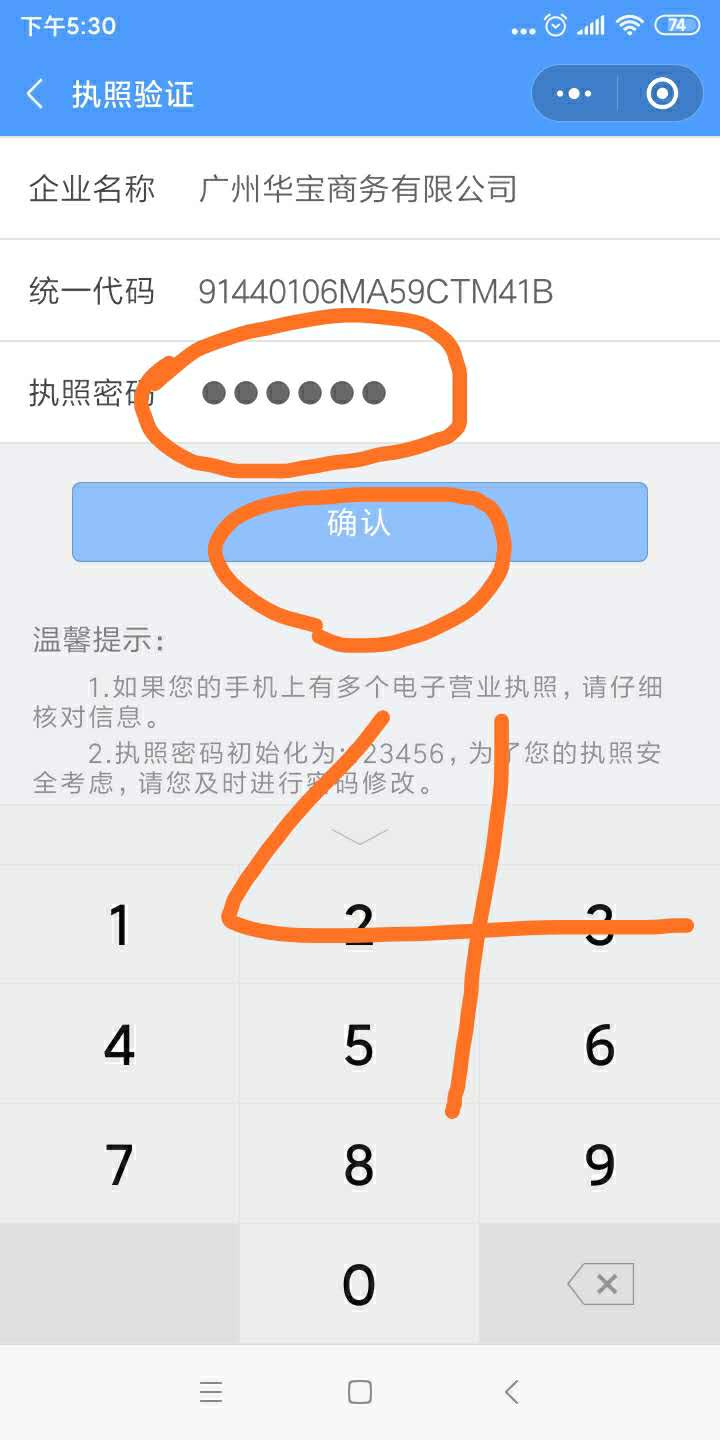Close the mini program with the circle icon

661,94
